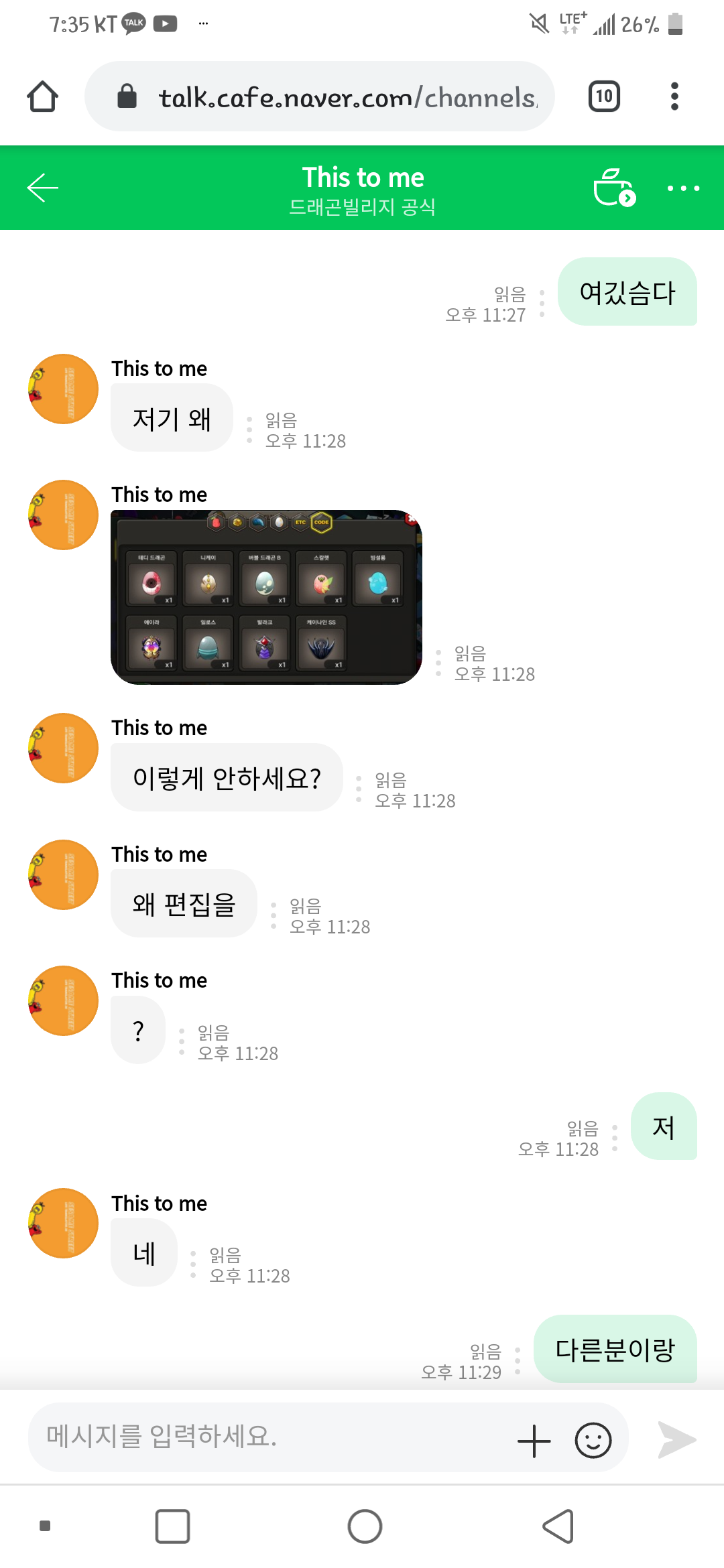
Task: Go back from the This to me chat
Action: tap(43, 188)
